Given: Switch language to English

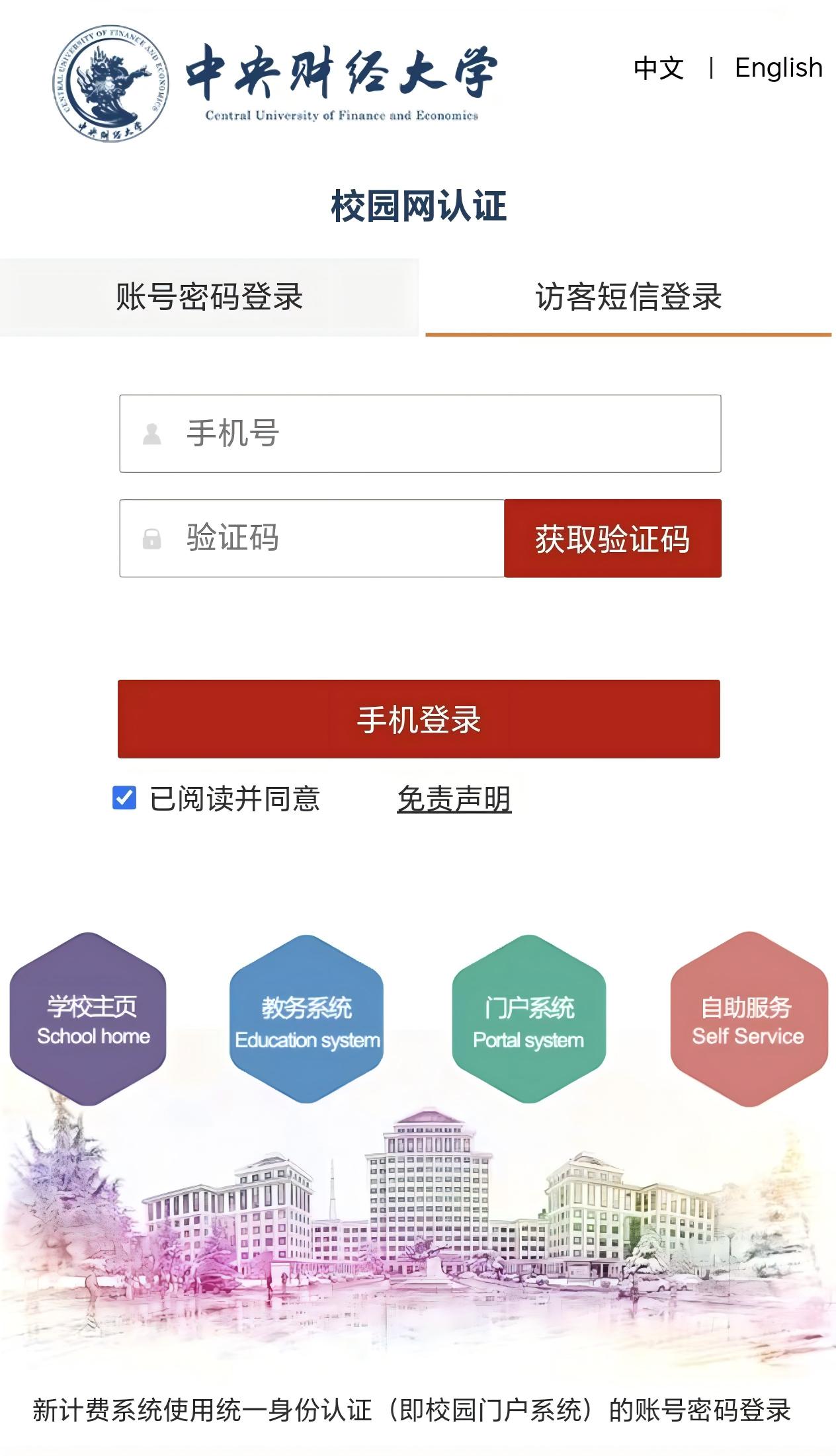Looking at the screenshot, I should coord(778,68).
